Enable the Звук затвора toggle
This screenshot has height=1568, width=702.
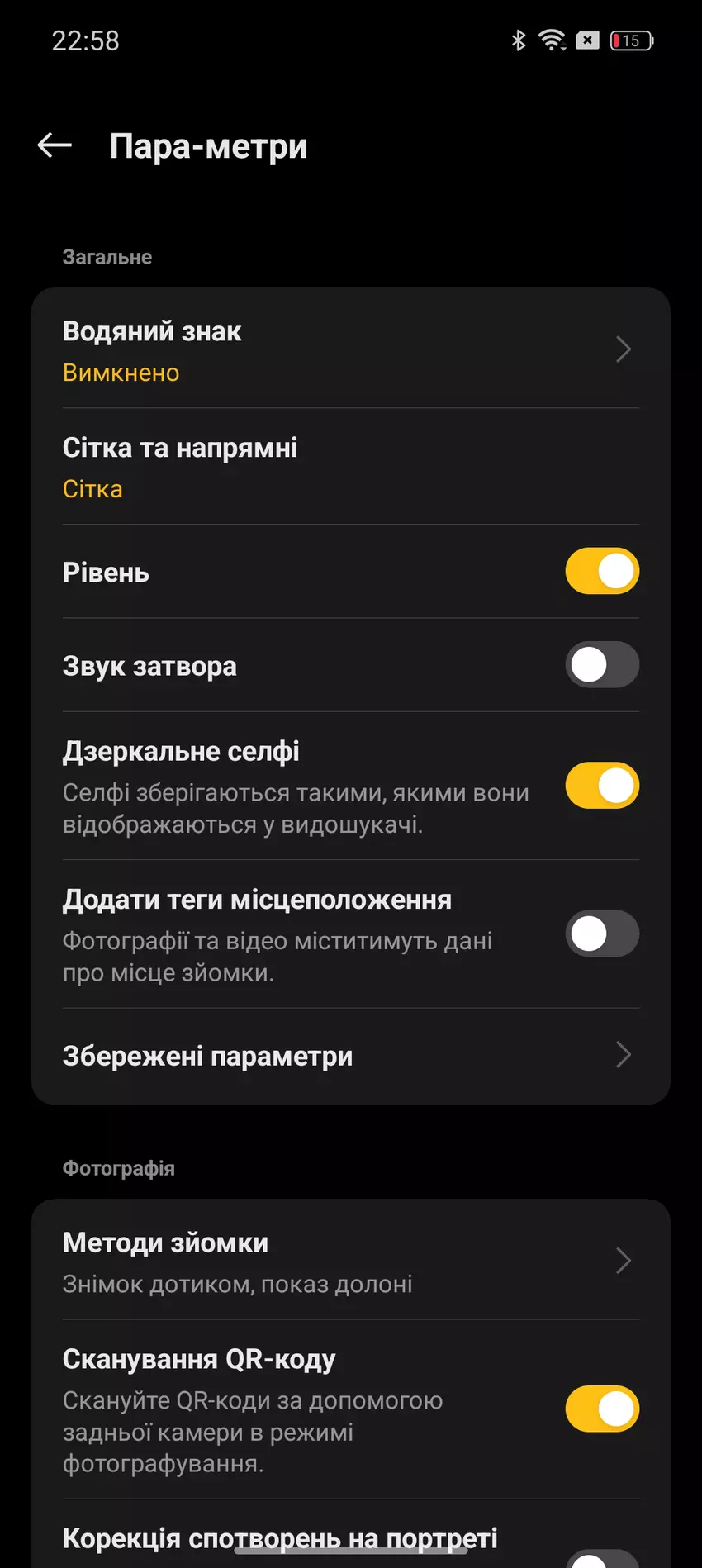pos(601,665)
